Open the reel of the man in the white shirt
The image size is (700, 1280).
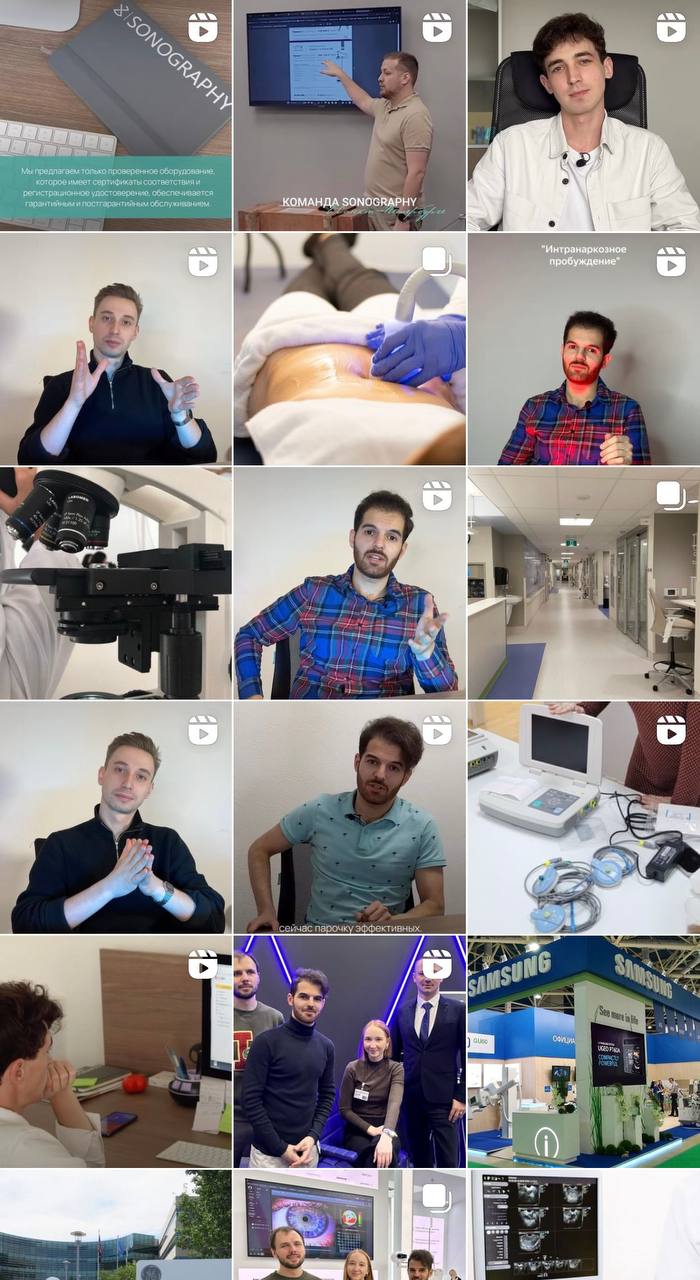coord(583,115)
